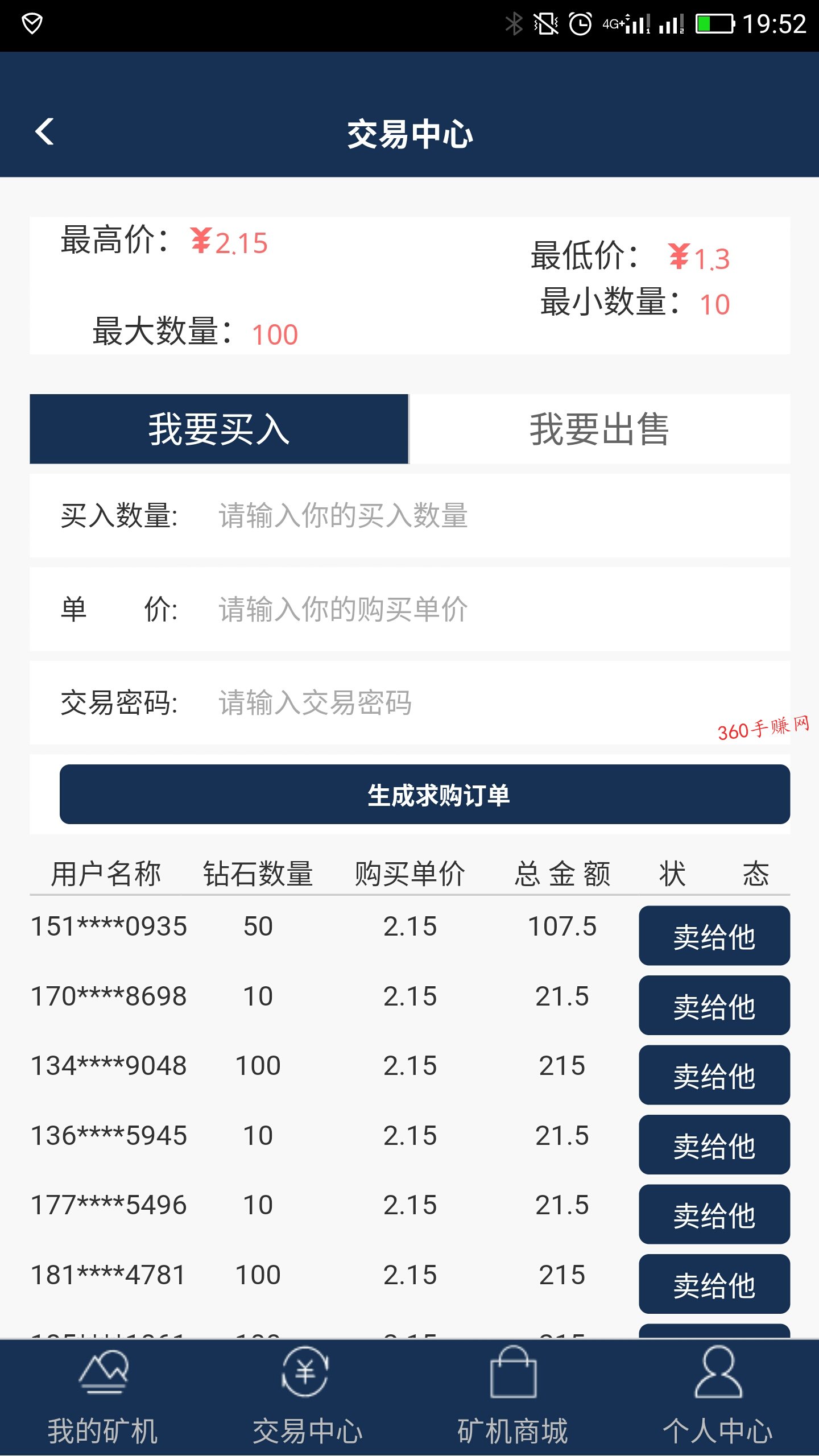Viewport: 819px width, 1456px height.
Task: Open the 交易中心 bottom tab
Action: tap(307, 1397)
